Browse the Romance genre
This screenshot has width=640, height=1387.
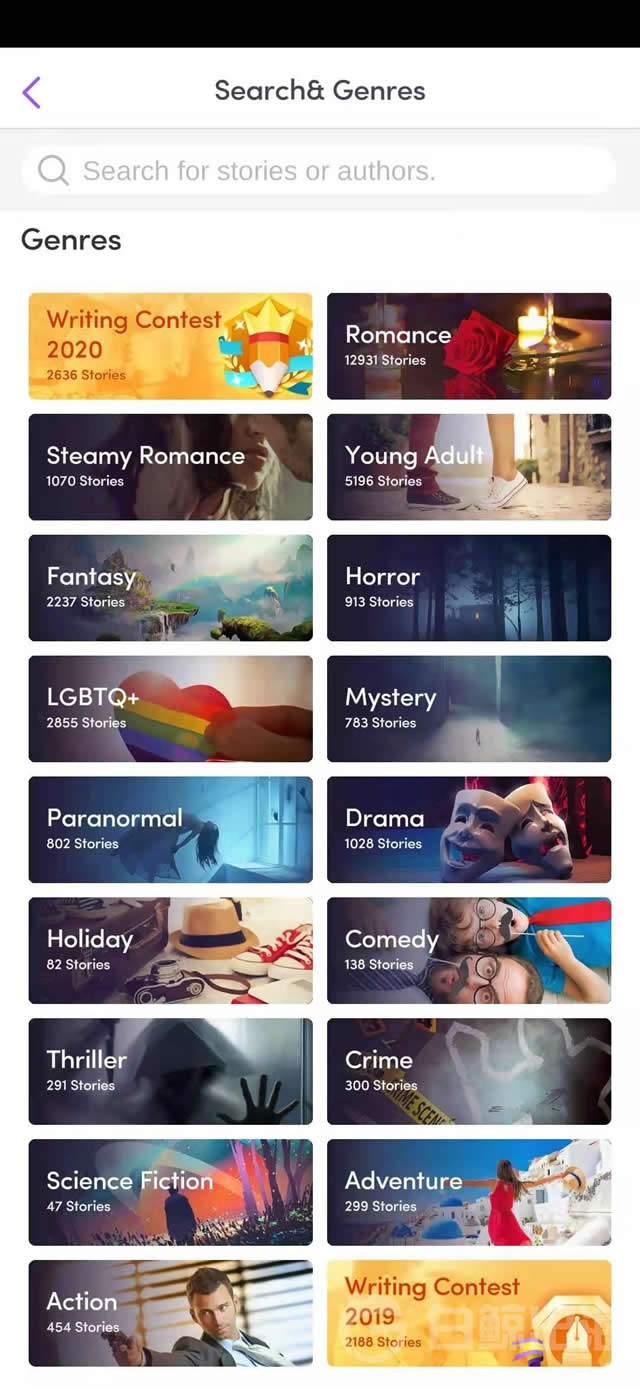[469, 346]
